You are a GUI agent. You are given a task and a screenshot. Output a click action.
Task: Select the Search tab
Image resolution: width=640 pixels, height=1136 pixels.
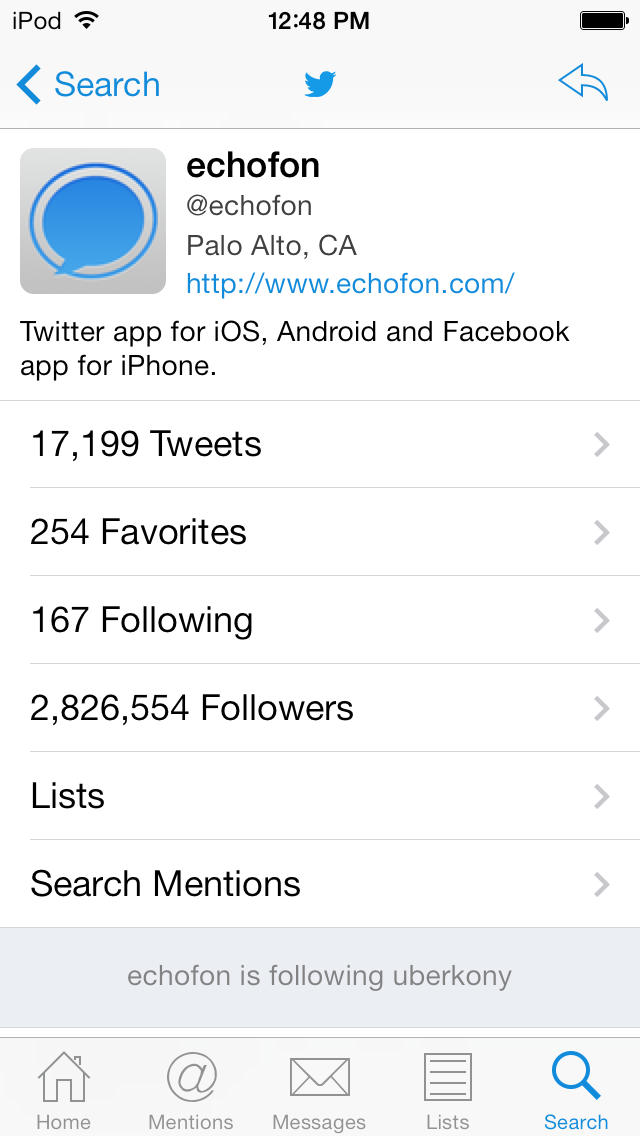[576, 1090]
